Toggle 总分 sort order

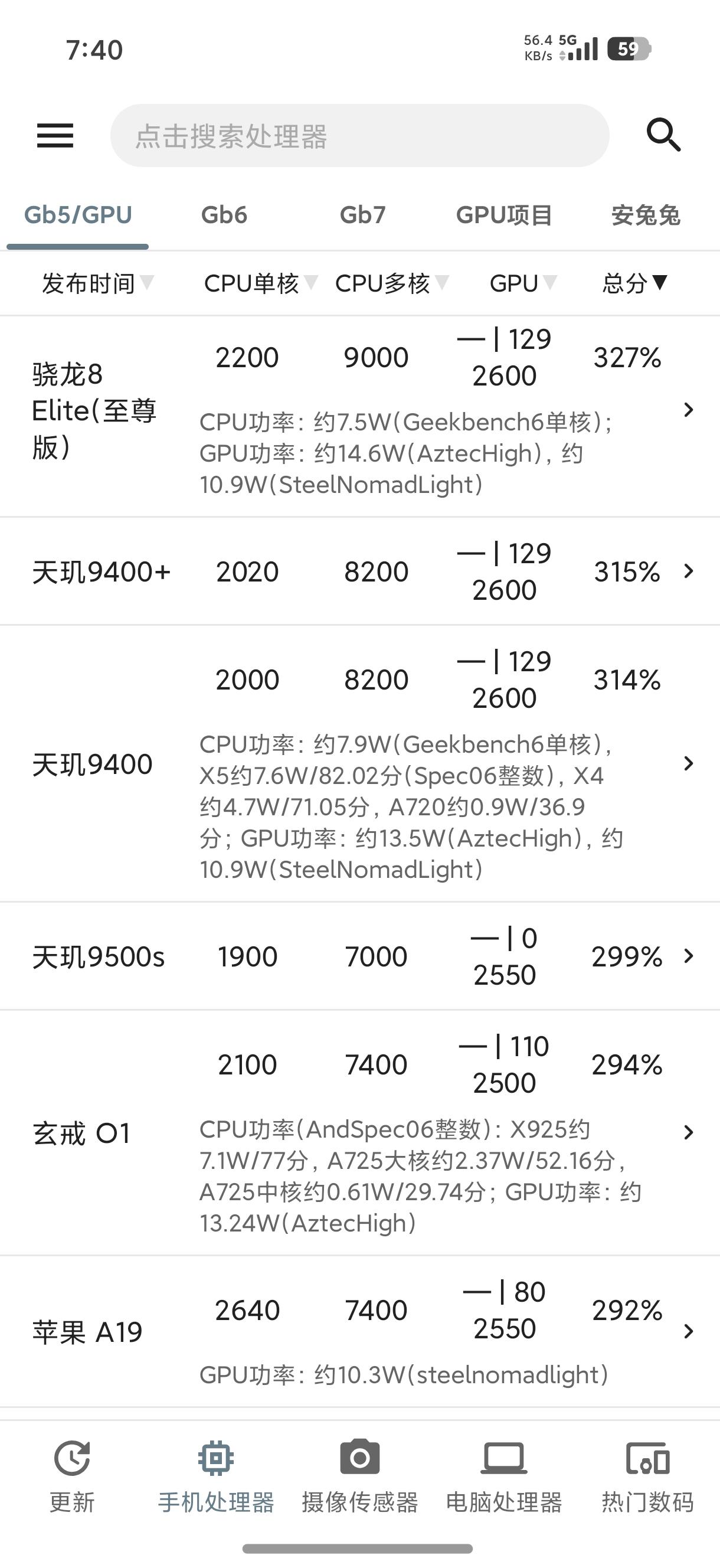pyautogui.click(x=635, y=283)
